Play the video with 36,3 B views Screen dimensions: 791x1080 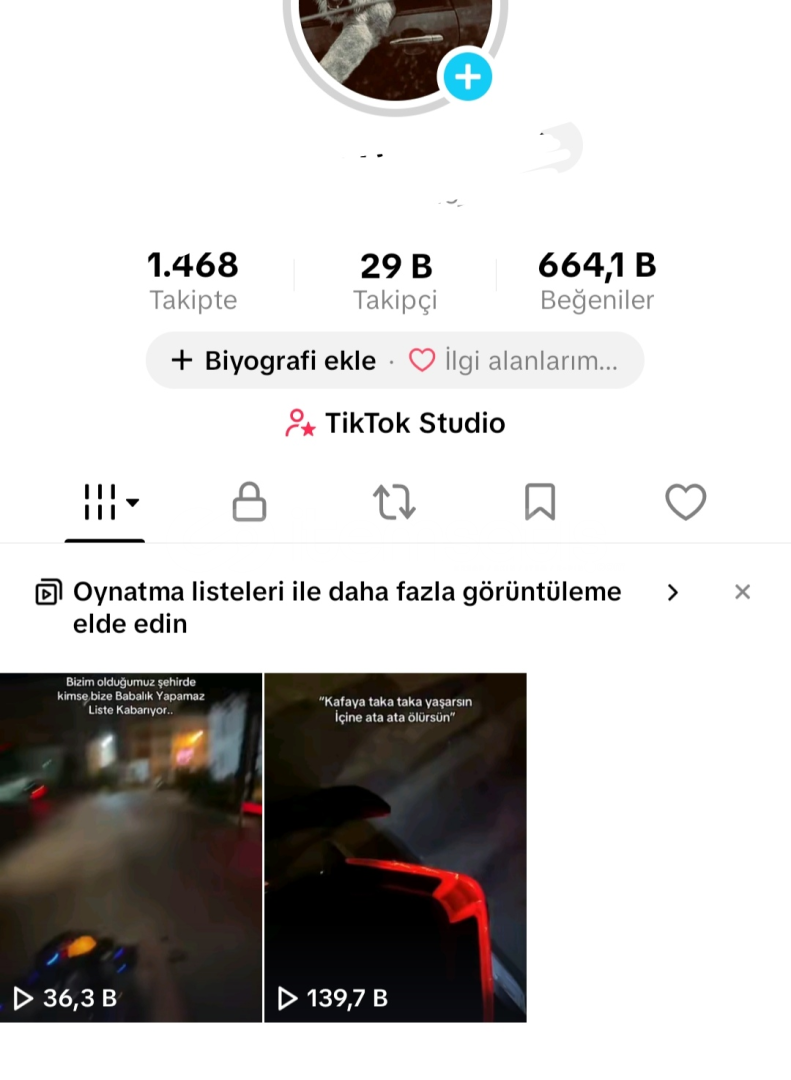coord(131,847)
